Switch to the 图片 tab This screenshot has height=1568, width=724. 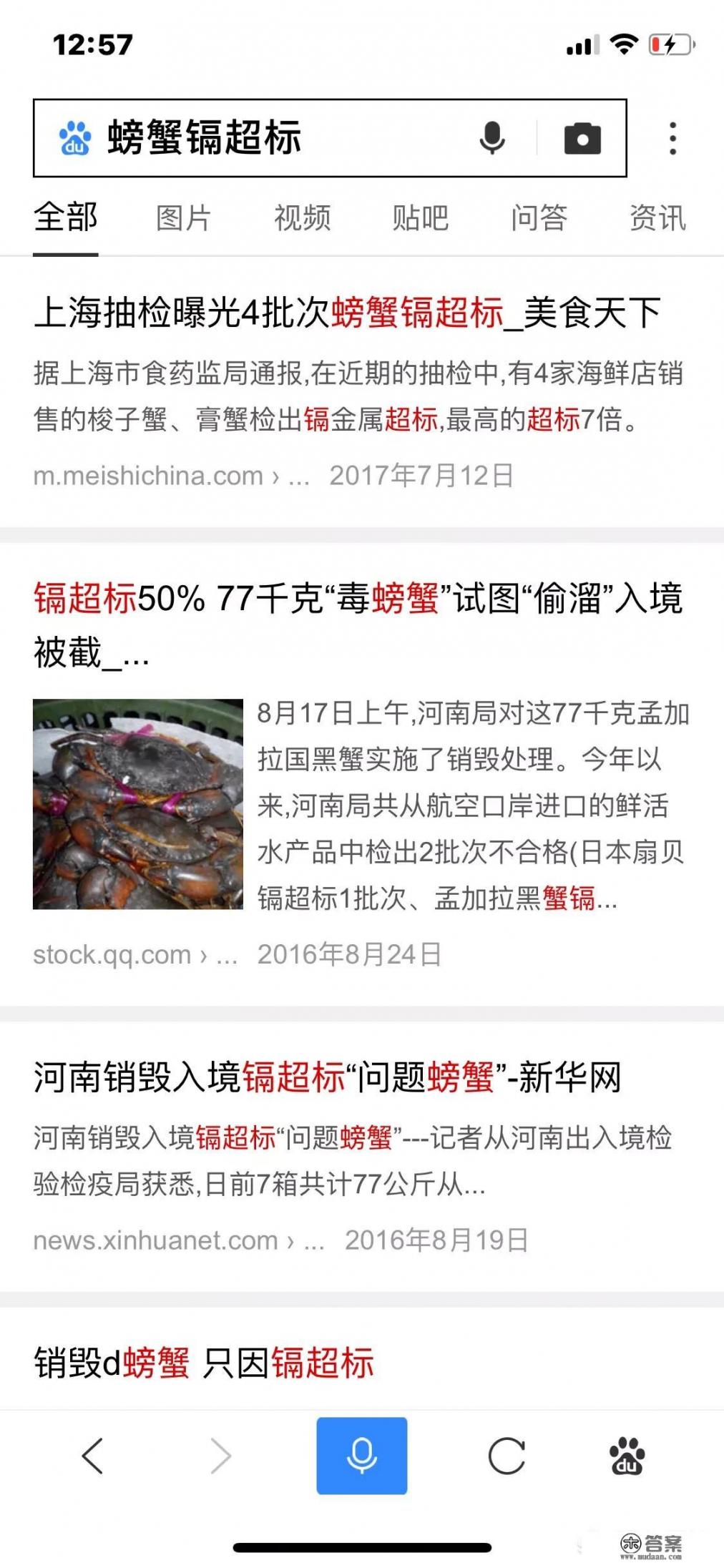tap(181, 220)
